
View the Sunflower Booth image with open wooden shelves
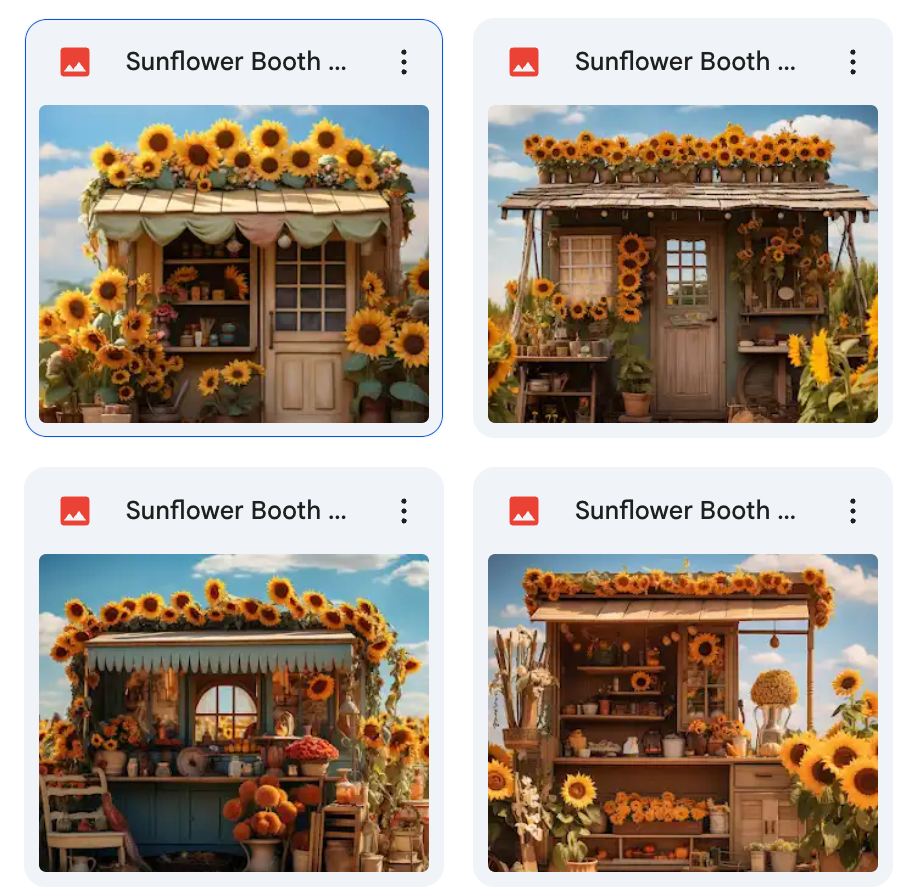683,713
